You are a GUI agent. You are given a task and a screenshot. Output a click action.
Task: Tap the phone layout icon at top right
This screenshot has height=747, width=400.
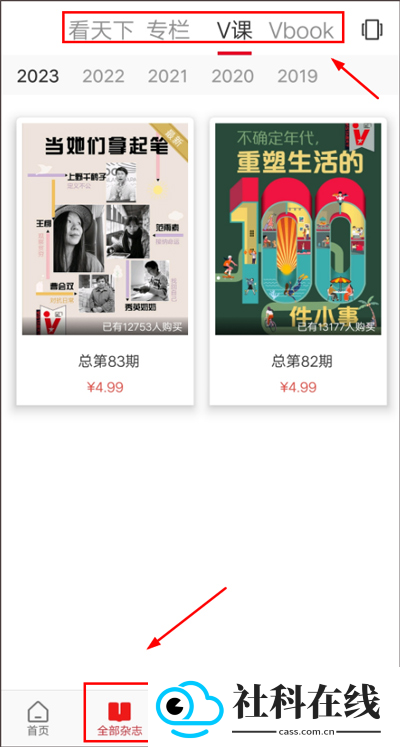click(x=372, y=30)
